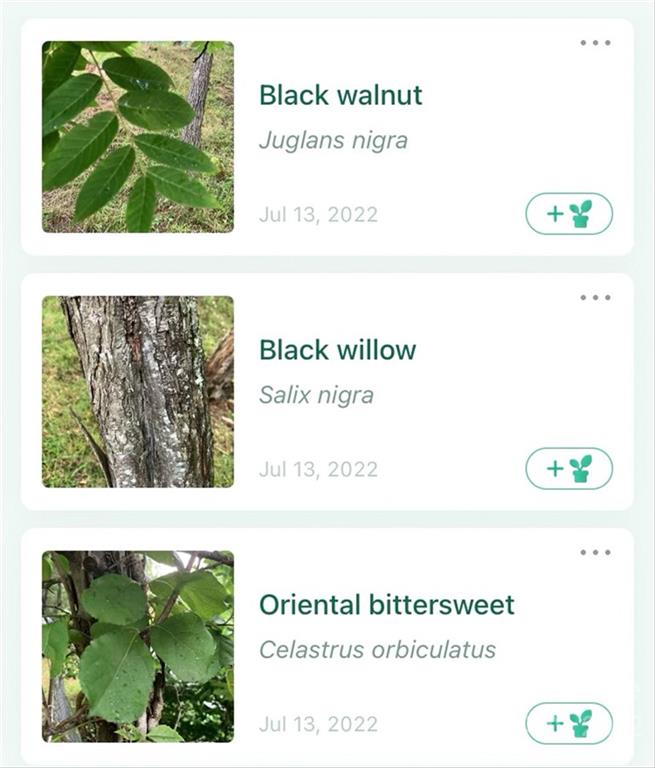
Task: Add Black walnut to my garden
Action: click(569, 214)
